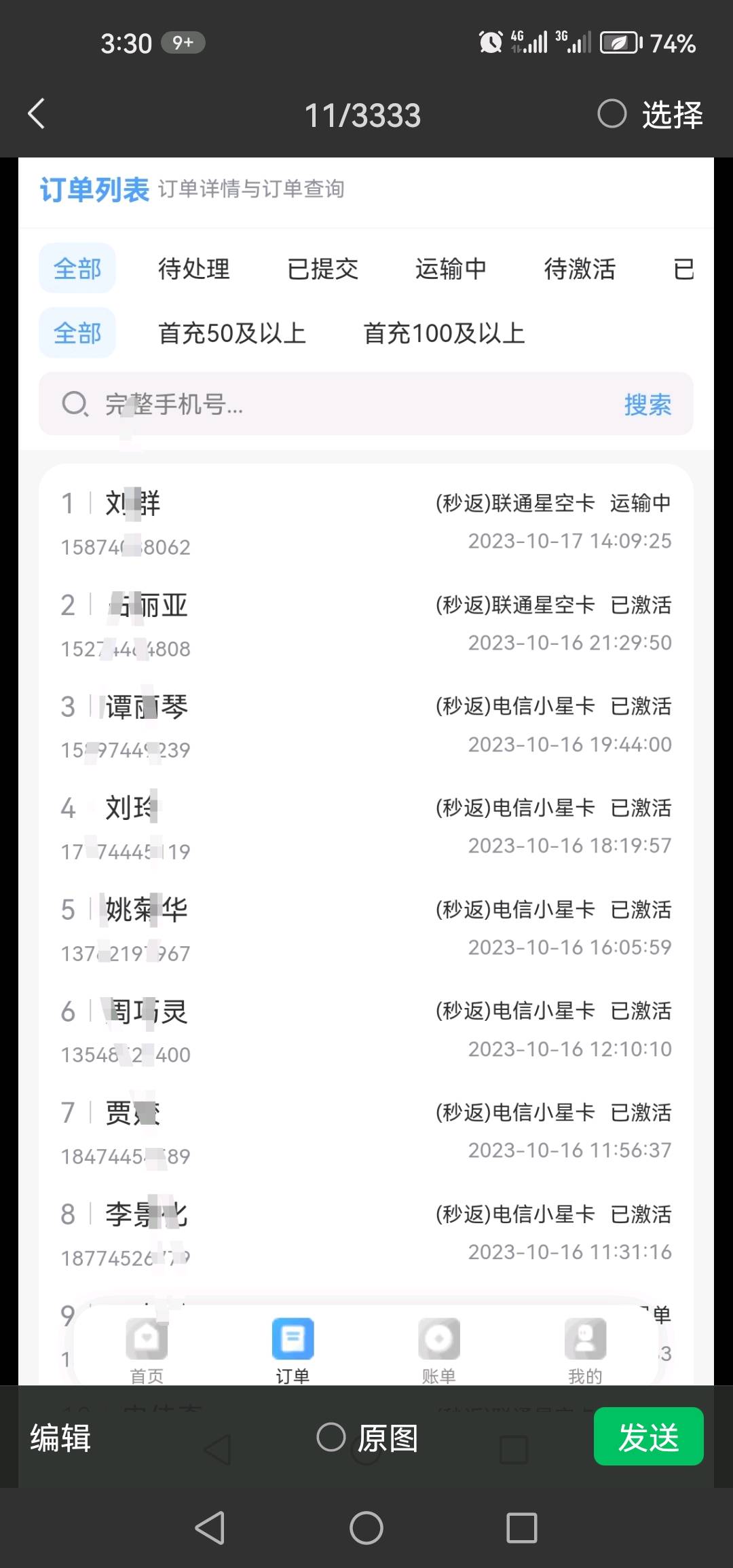Go back from the image preview
Screen dimensions: 733x1568
click(37, 114)
